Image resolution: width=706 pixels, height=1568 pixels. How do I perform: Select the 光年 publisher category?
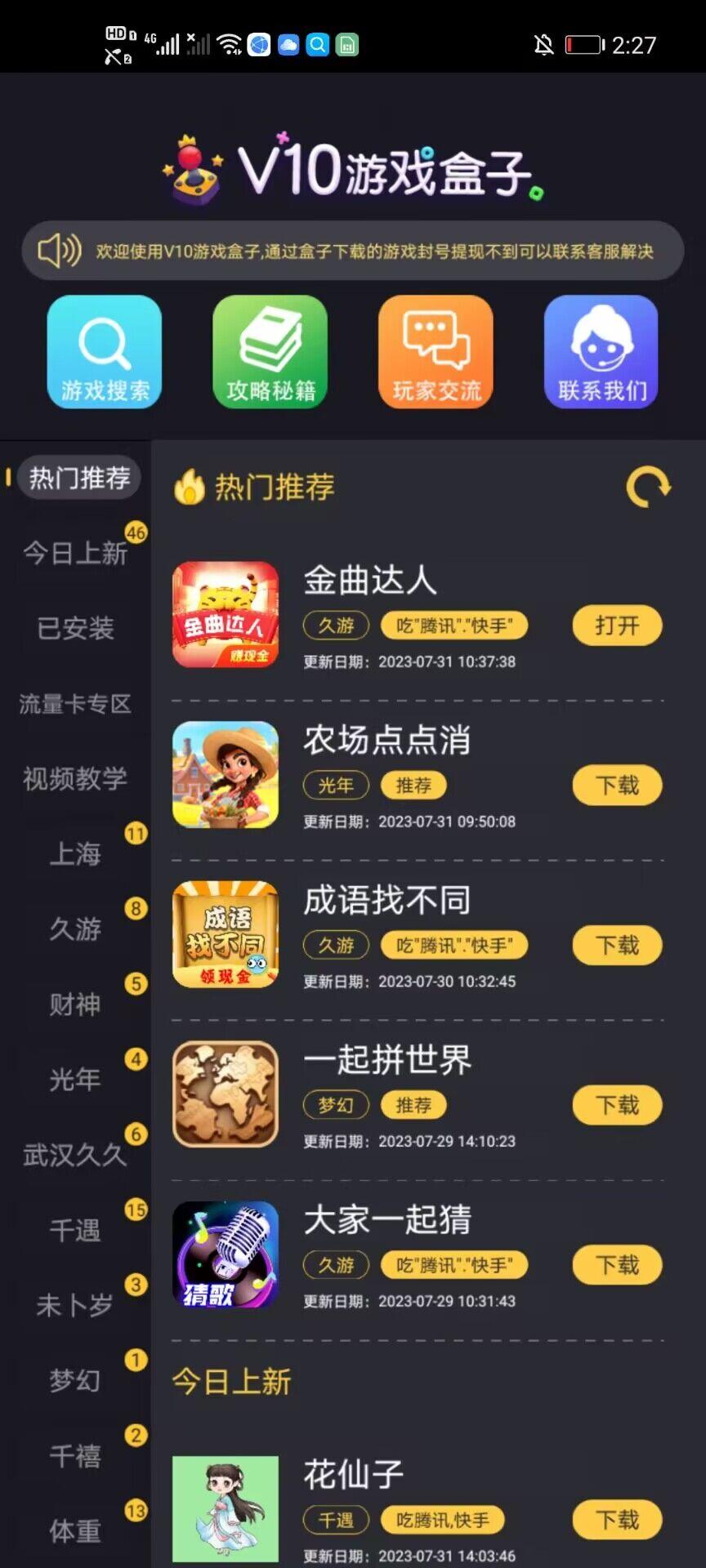pyautogui.click(x=74, y=1080)
